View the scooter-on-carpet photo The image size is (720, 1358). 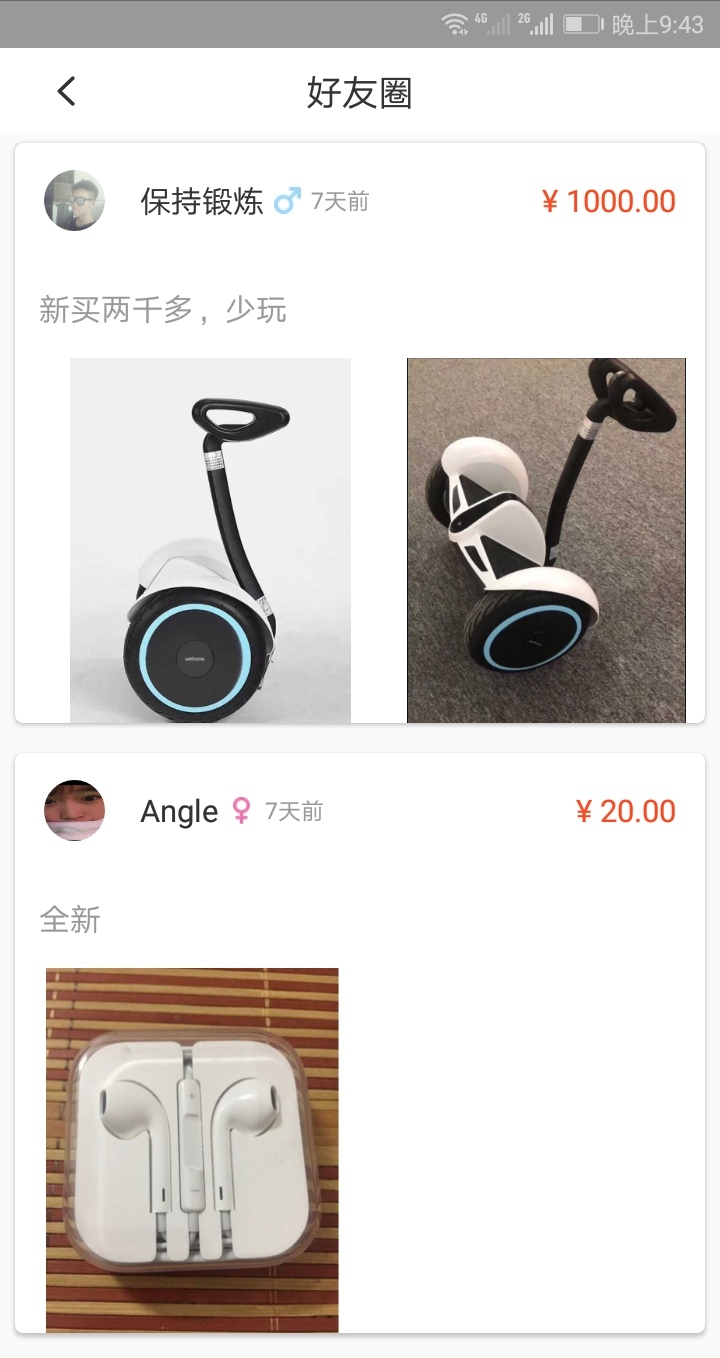[546, 540]
